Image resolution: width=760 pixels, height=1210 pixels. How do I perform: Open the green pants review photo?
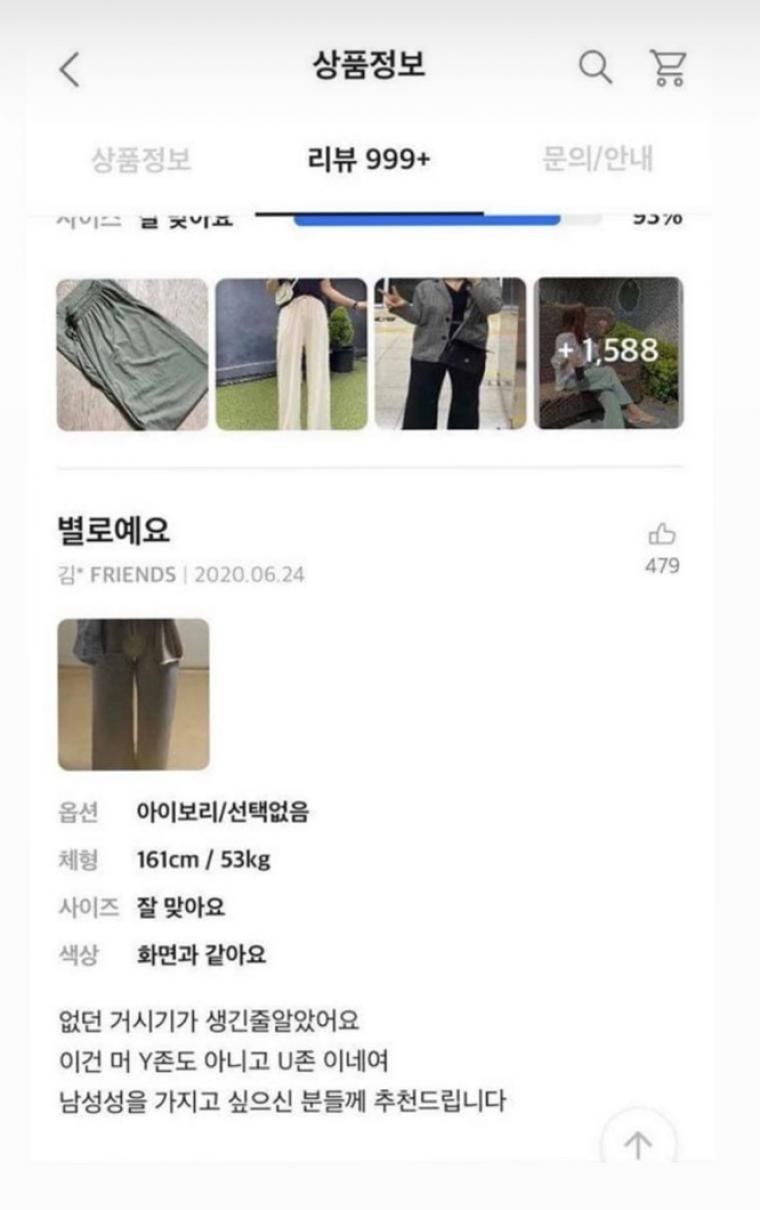(132, 354)
